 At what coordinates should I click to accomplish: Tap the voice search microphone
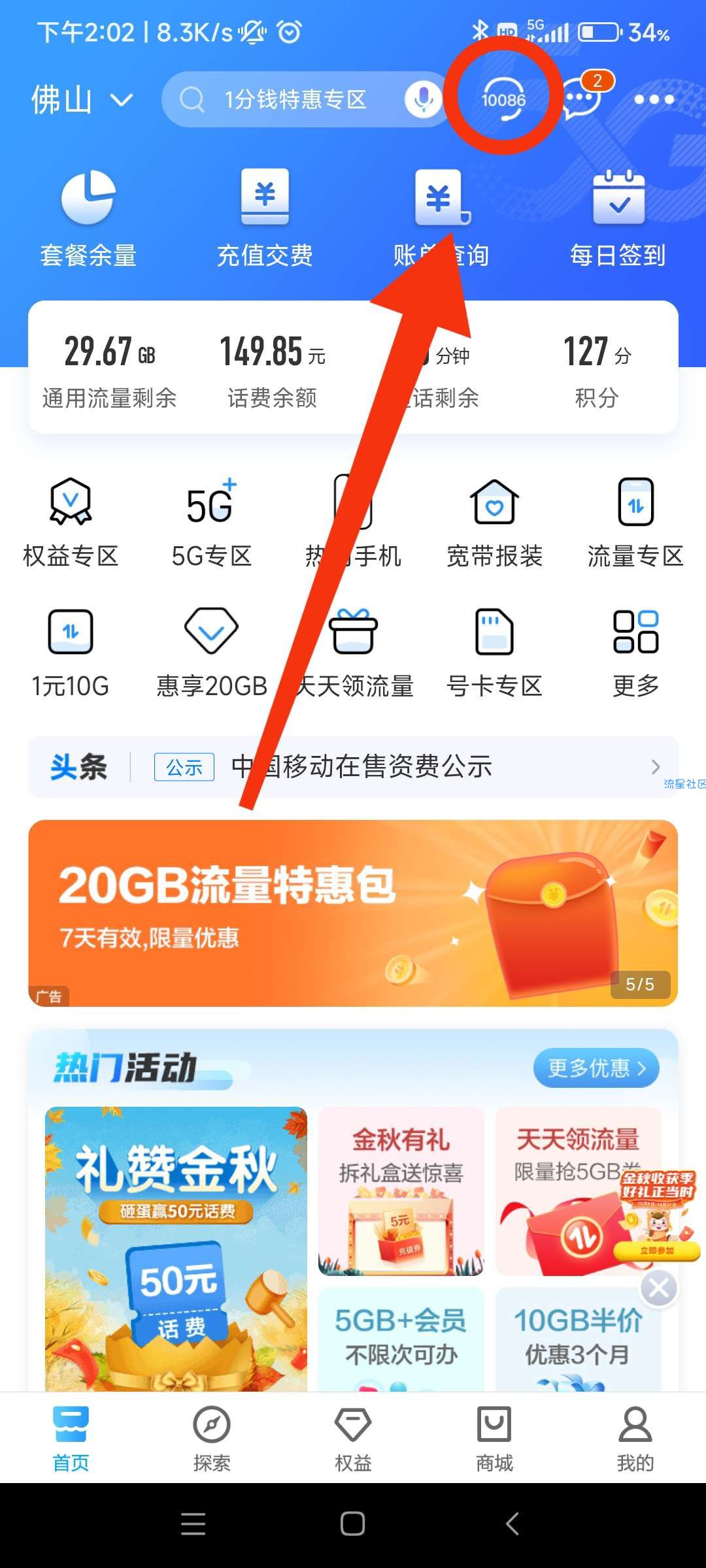[x=423, y=99]
